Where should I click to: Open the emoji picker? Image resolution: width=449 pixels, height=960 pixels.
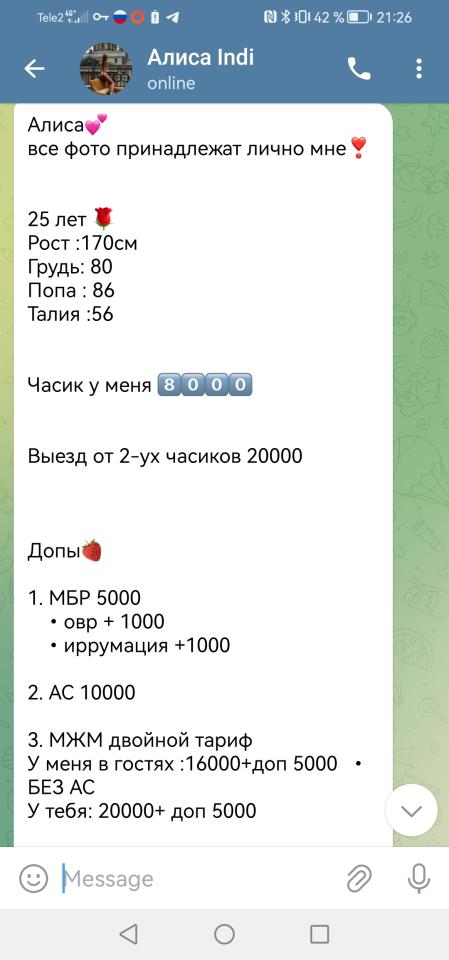click(x=34, y=879)
